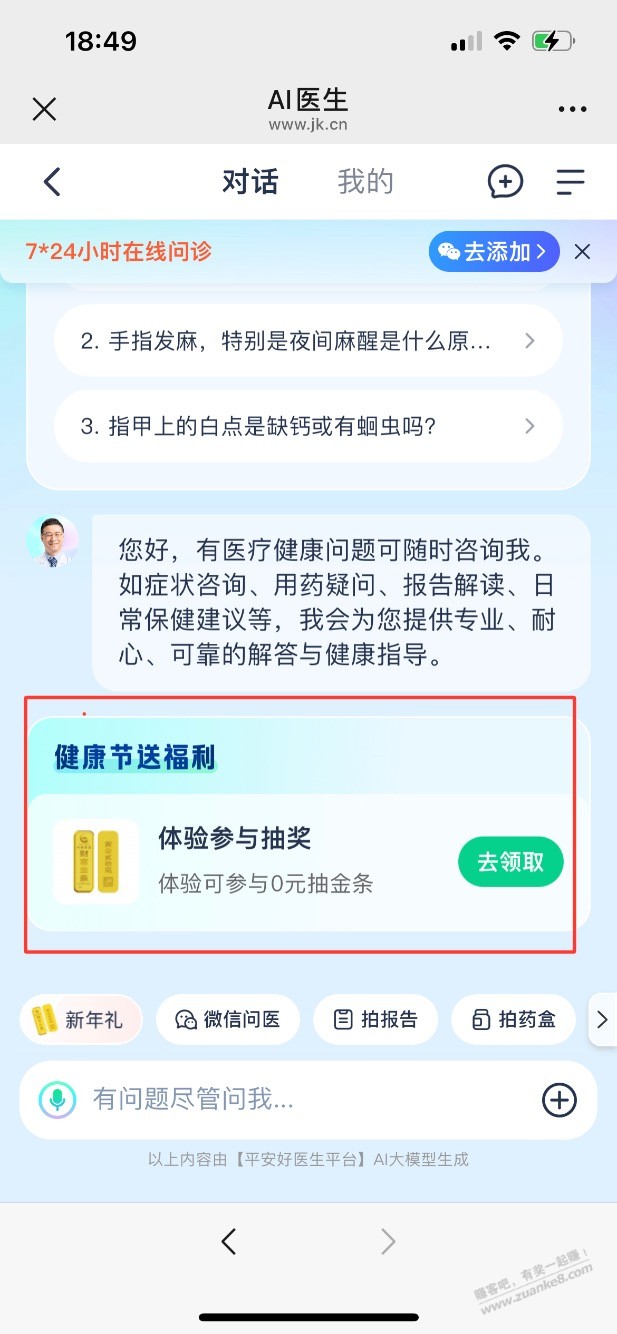Dismiss the 7*24小时在线问诊 banner
617x1334 pixels.
pos(582,252)
